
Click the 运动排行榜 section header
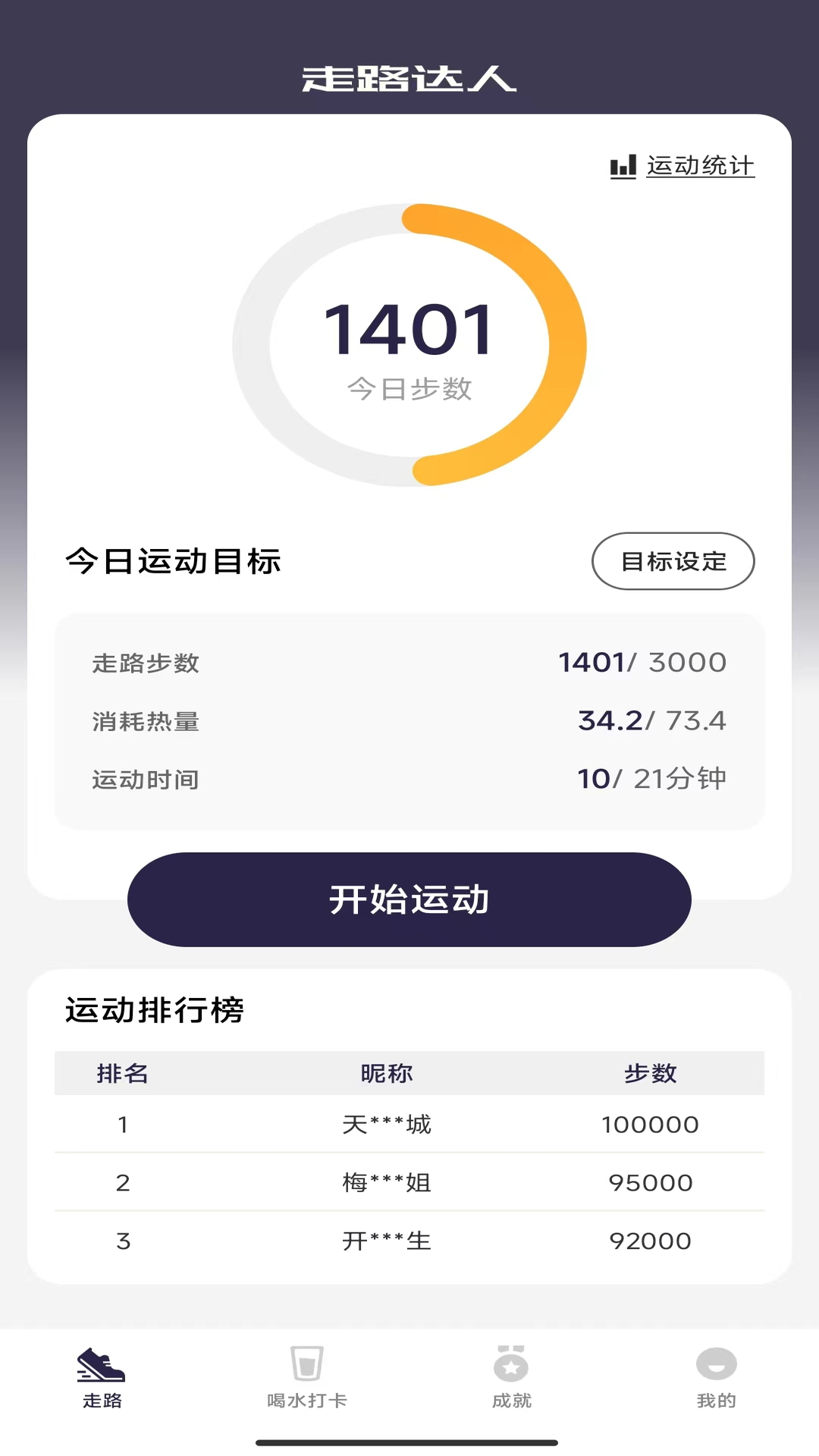coord(155,1009)
